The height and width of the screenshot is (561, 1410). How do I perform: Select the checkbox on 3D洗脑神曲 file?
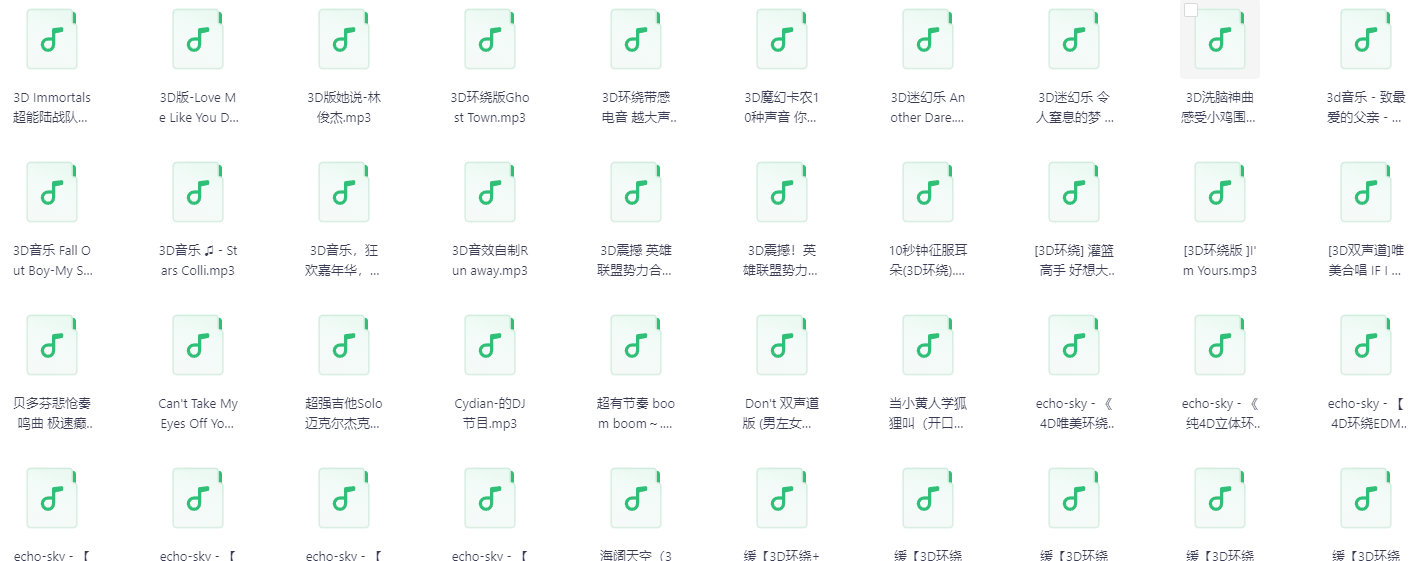(x=1190, y=10)
